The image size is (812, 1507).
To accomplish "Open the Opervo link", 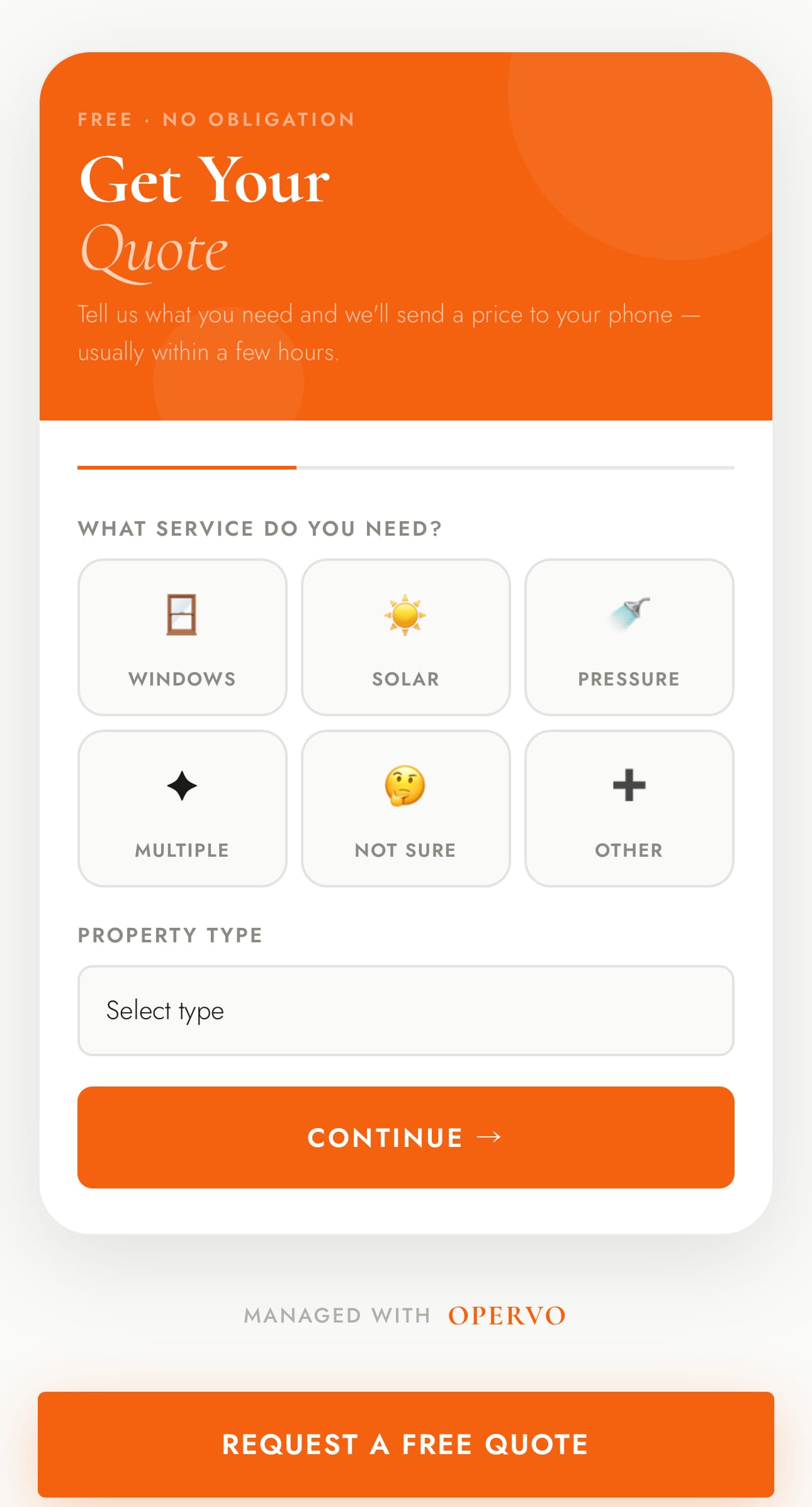I will (x=507, y=1316).
